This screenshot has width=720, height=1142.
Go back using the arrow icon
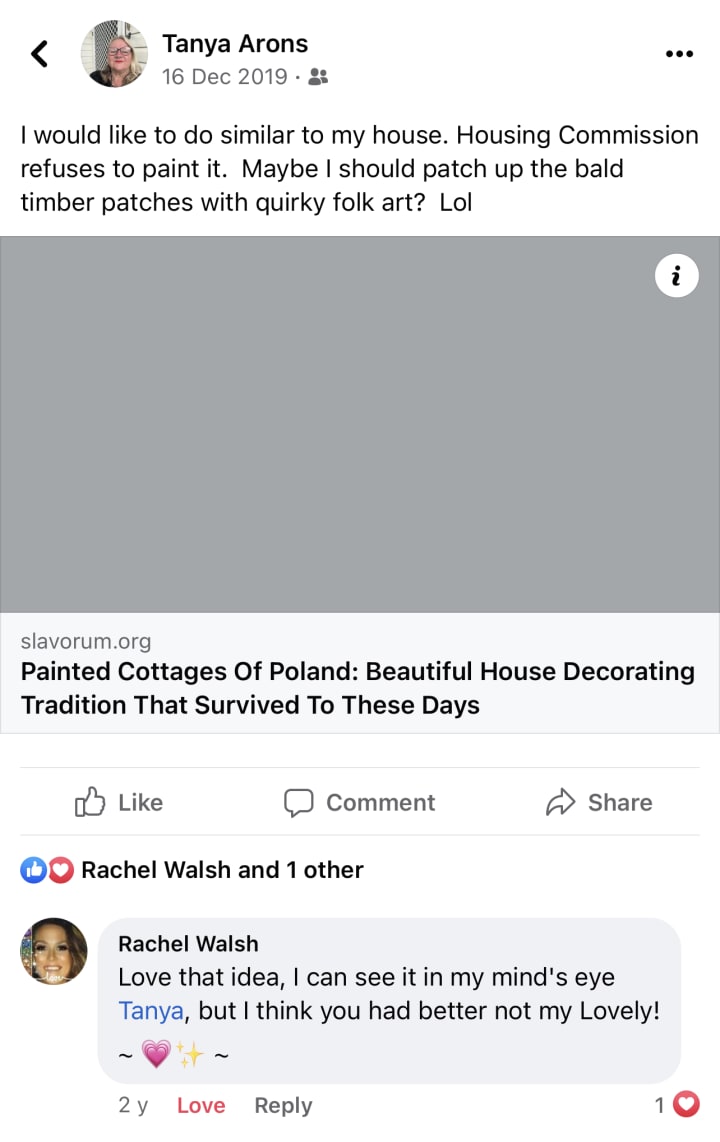click(x=40, y=54)
